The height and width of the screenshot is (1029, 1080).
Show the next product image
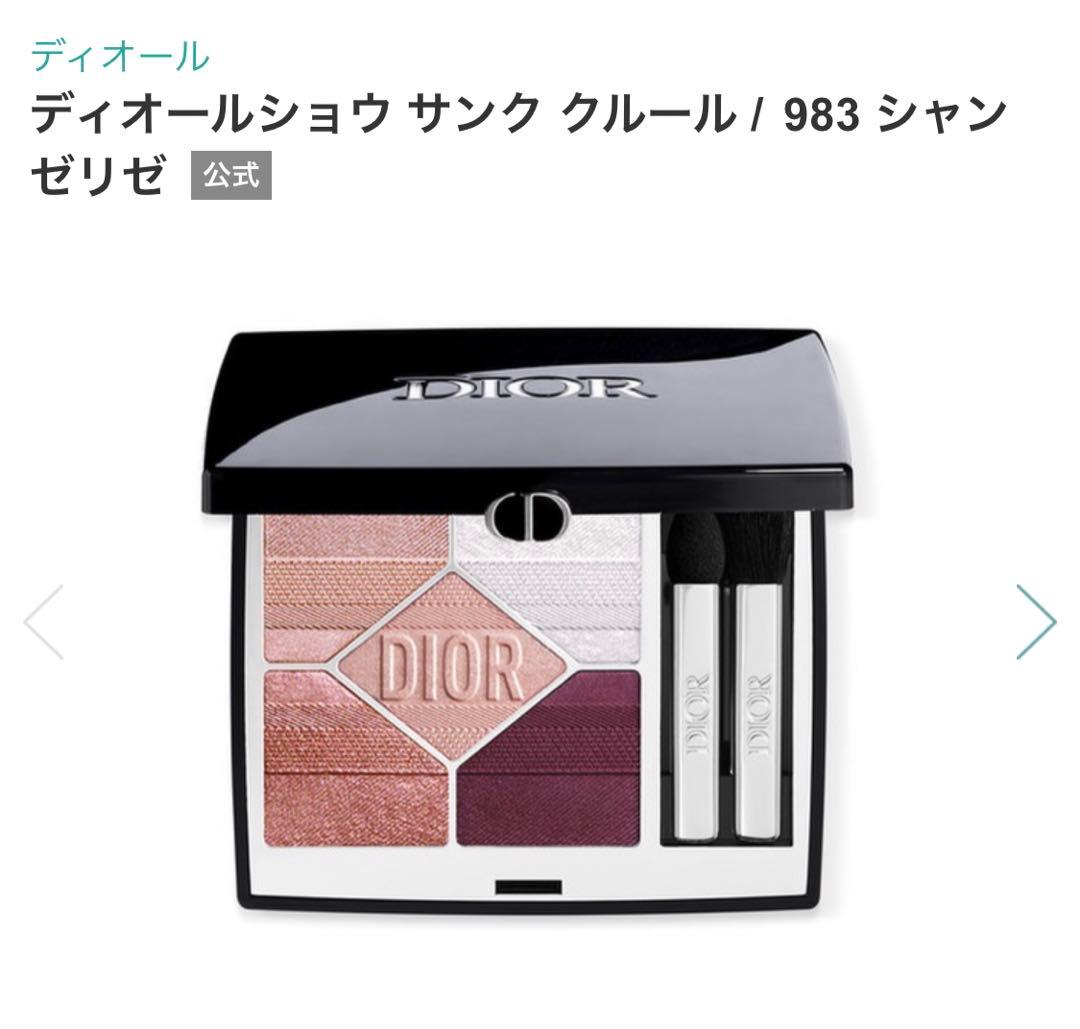tap(1035, 622)
